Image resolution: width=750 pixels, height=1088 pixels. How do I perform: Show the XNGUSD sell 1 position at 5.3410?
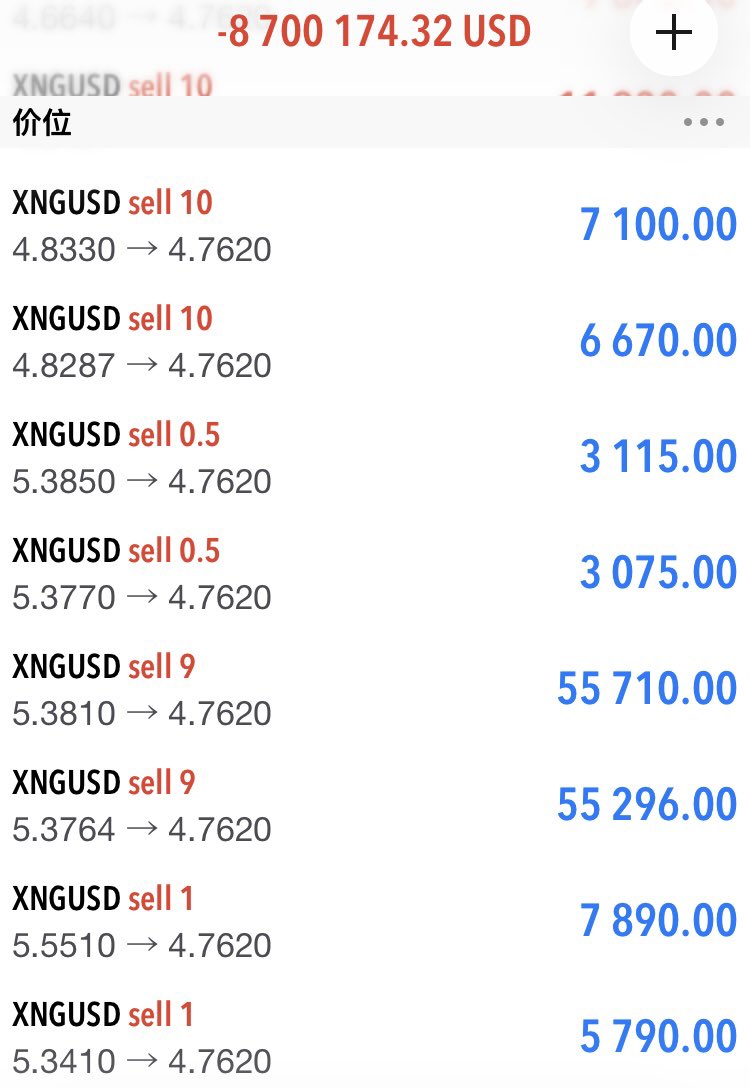coord(375,1037)
